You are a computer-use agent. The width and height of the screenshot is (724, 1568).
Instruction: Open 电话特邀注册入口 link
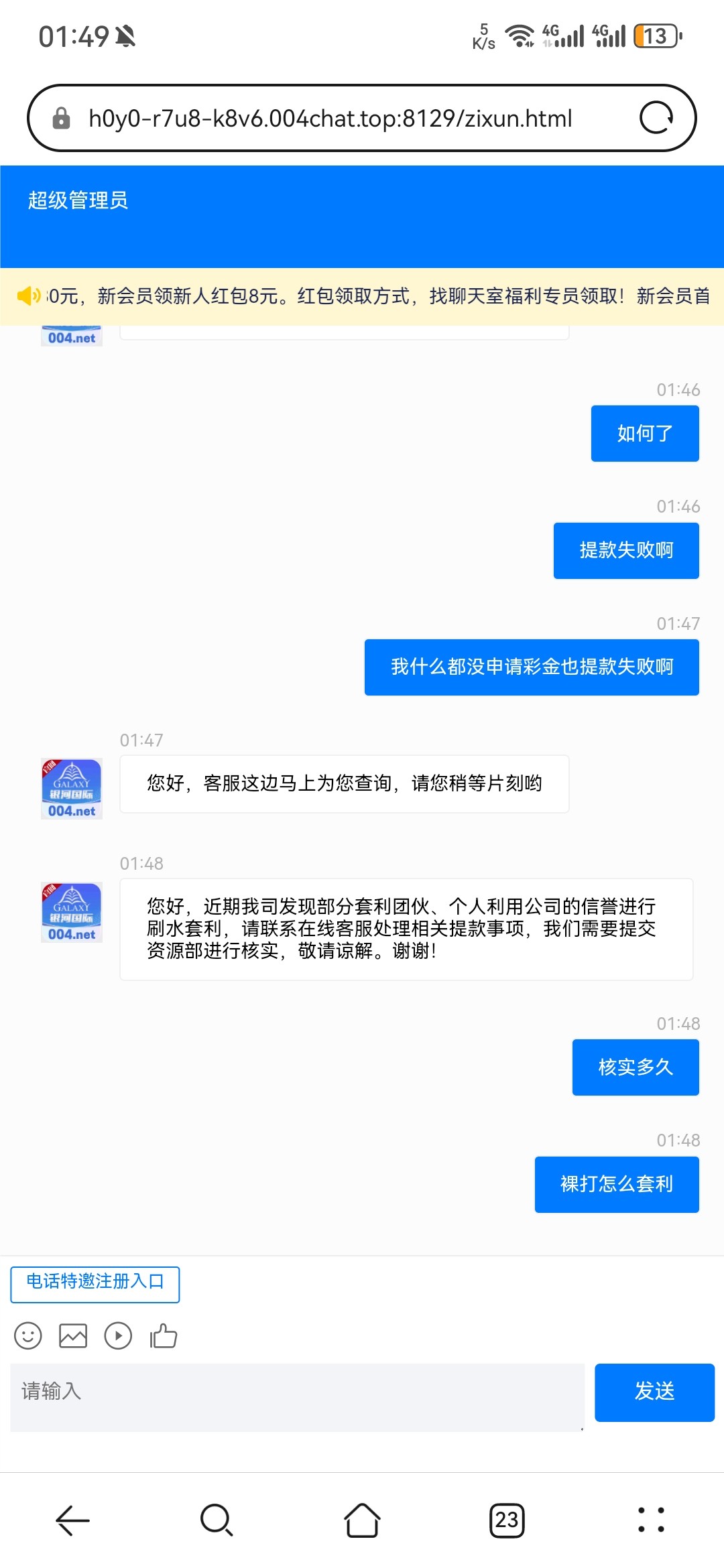point(95,1284)
